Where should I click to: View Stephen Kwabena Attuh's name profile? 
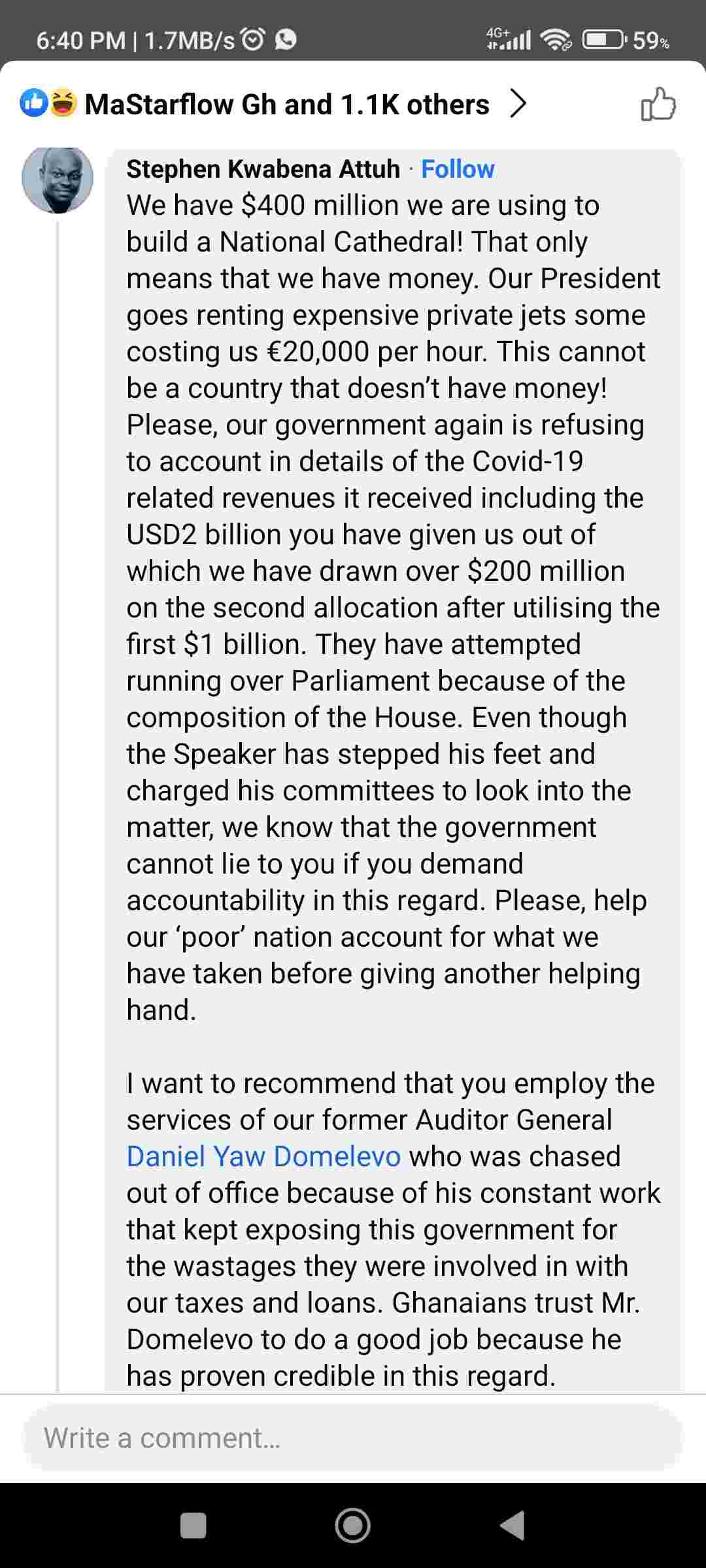coord(263,169)
